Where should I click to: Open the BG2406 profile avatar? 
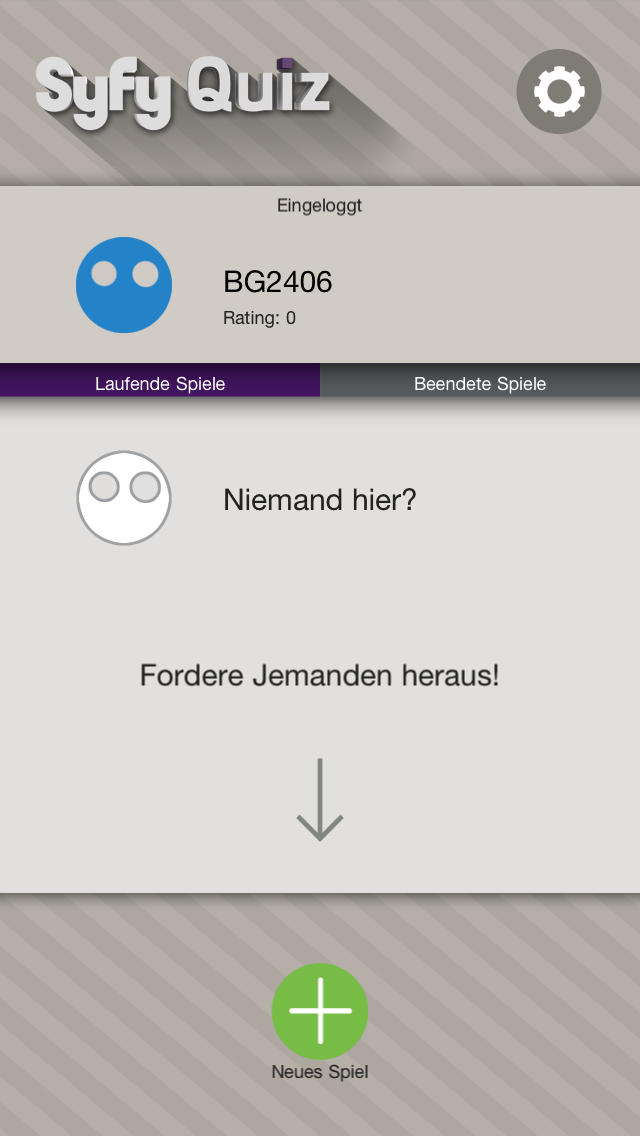[124, 285]
